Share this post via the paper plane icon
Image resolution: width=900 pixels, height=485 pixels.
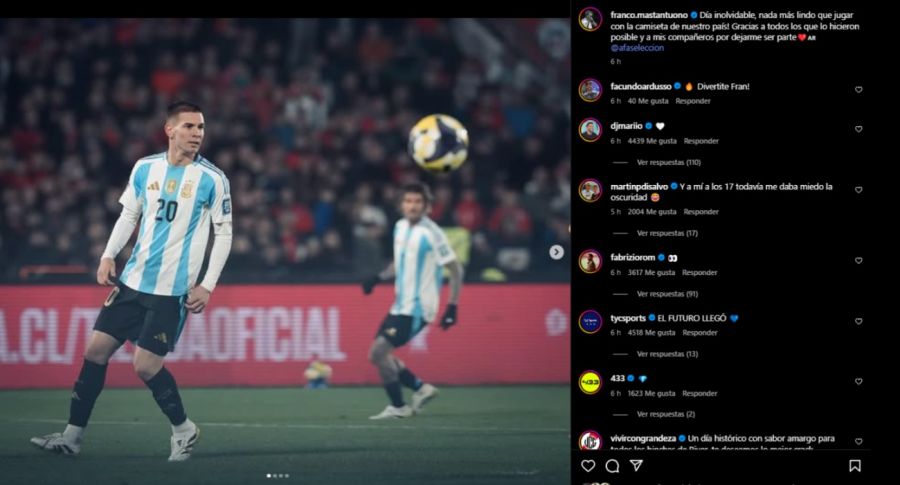636,466
